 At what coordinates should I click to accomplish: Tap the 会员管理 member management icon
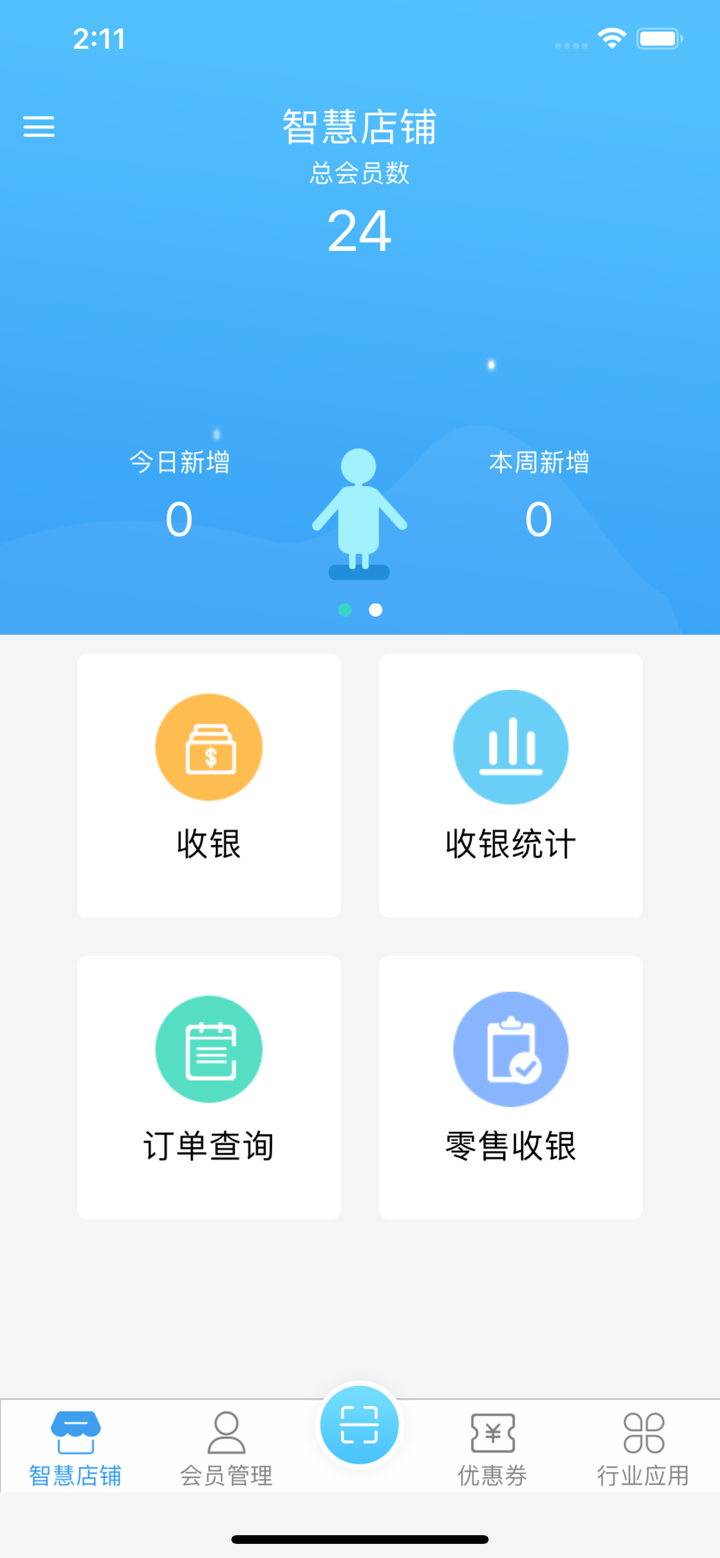(225, 1430)
